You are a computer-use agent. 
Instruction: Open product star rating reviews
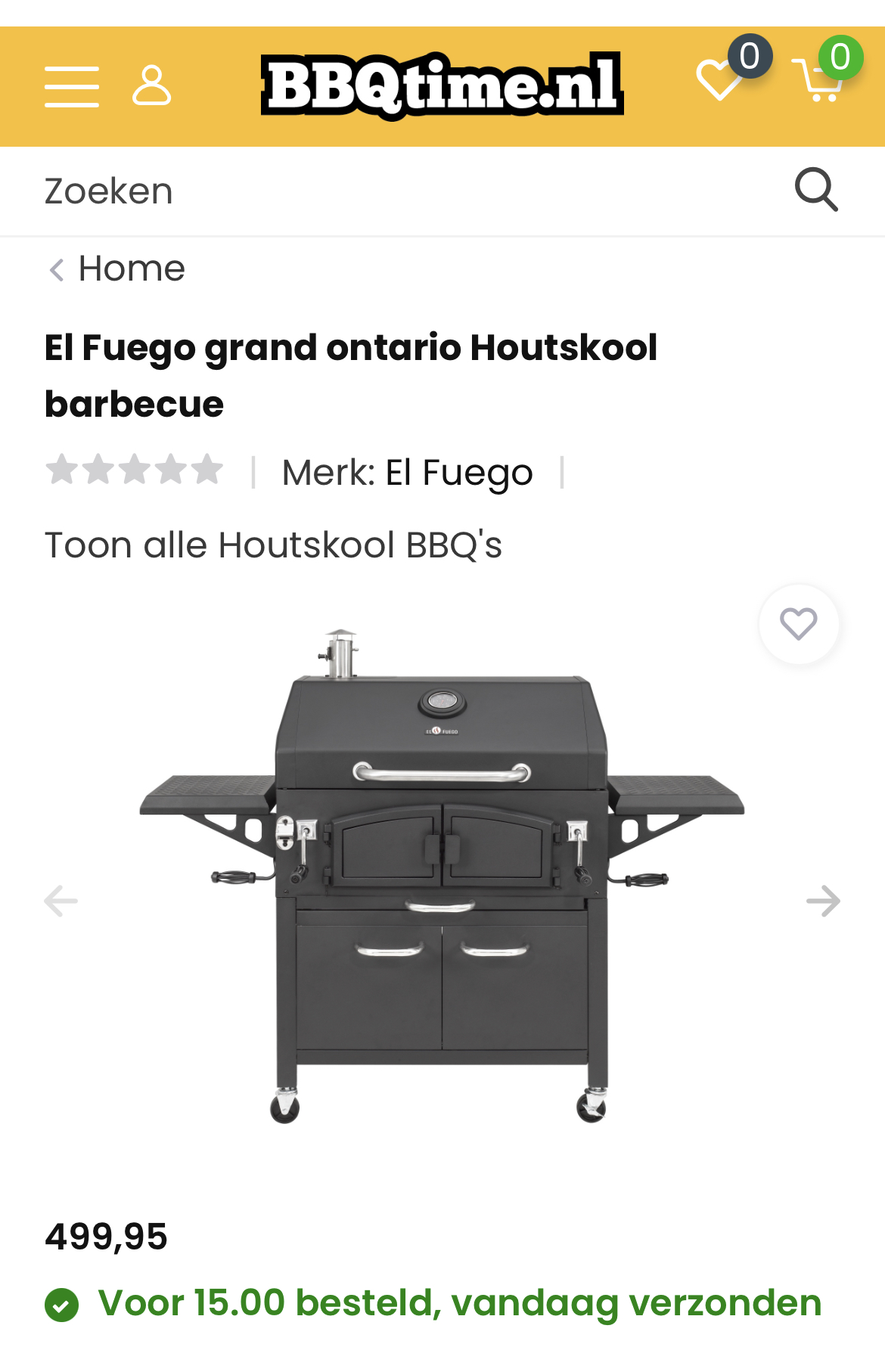click(135, 470)
